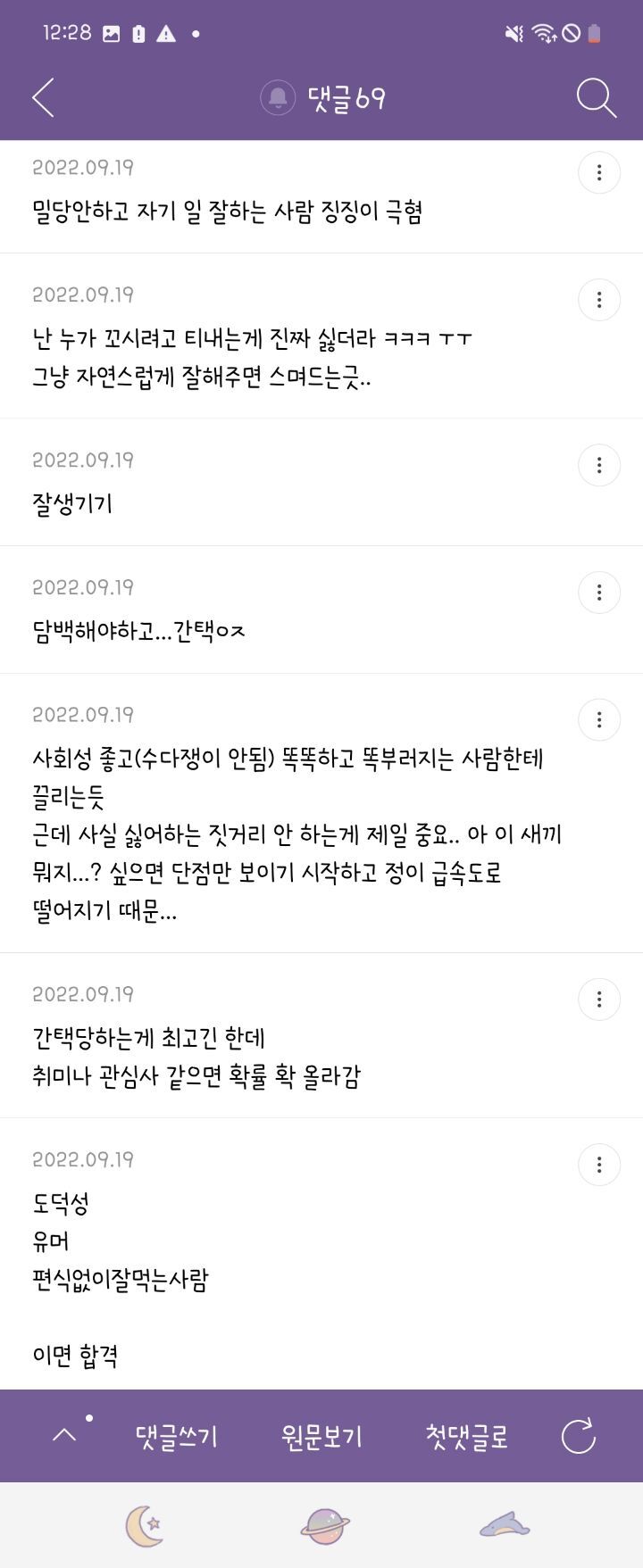643x1568 pixels.
Task: Open more options on the '담백해야하고' comment
Action: (x=599, y=593)
